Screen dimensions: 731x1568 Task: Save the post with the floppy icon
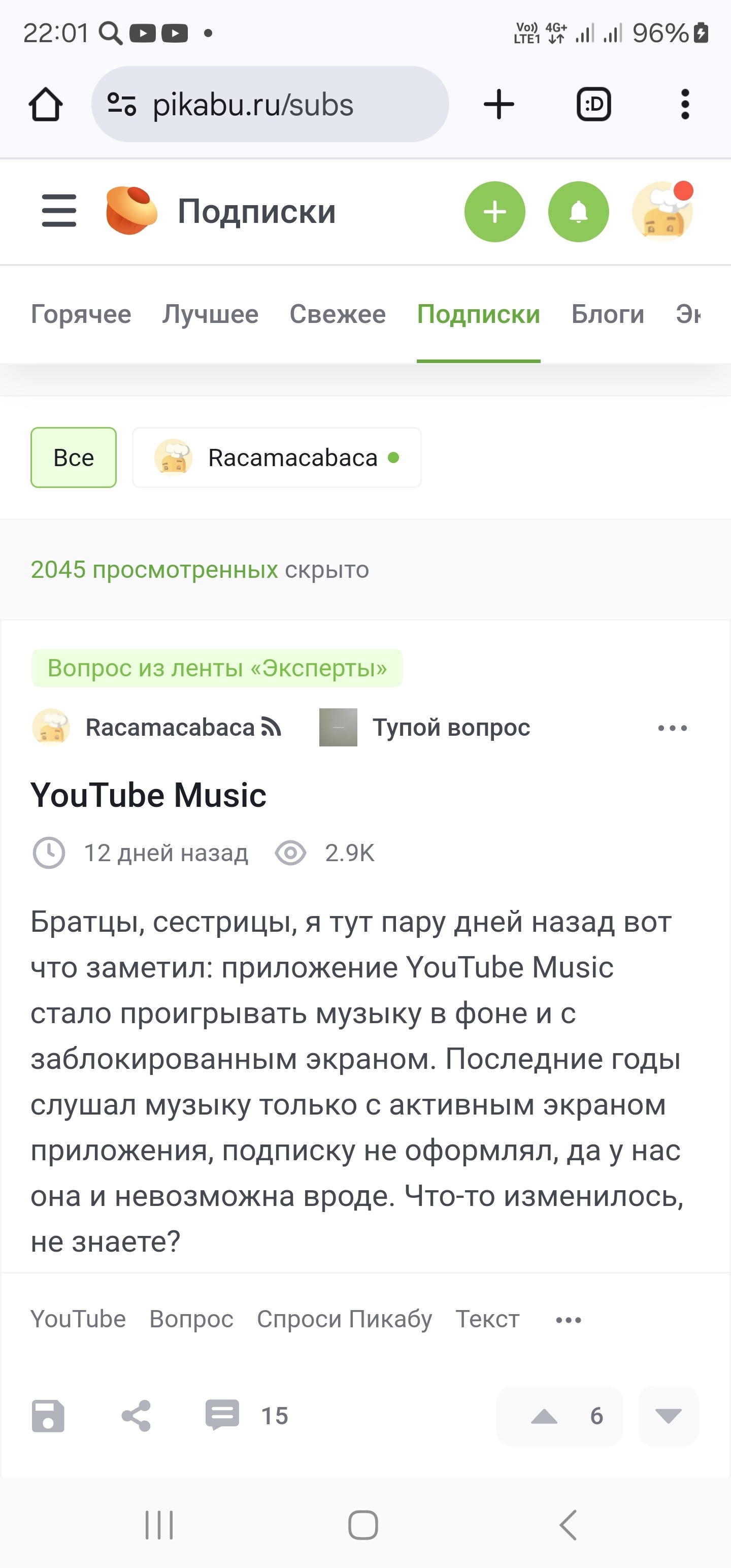point(48,1416)
